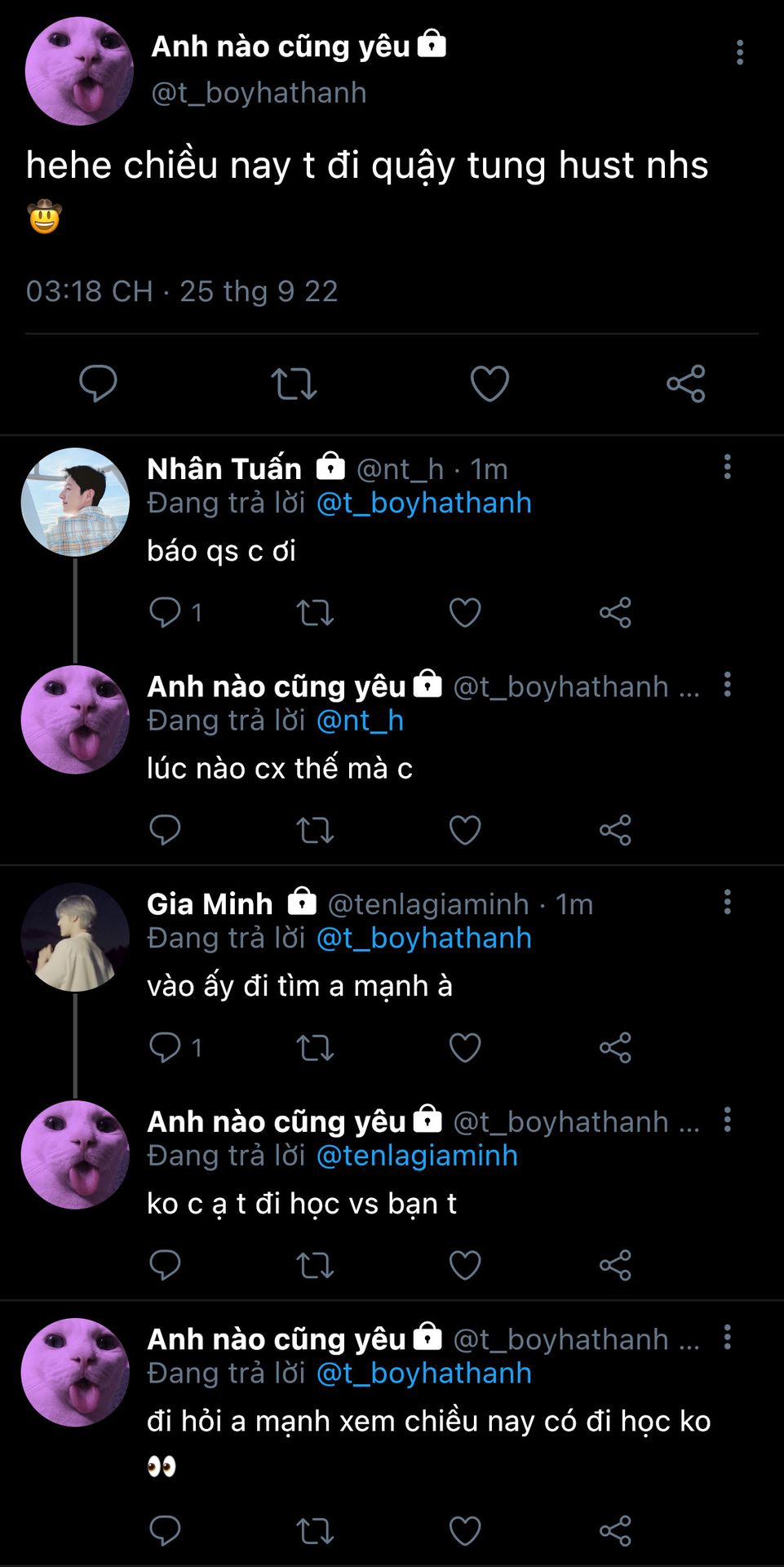Viewport: 784px width, 1567px height.
Task: Reply to the main tweet about hust
Action: coord(98,384)
